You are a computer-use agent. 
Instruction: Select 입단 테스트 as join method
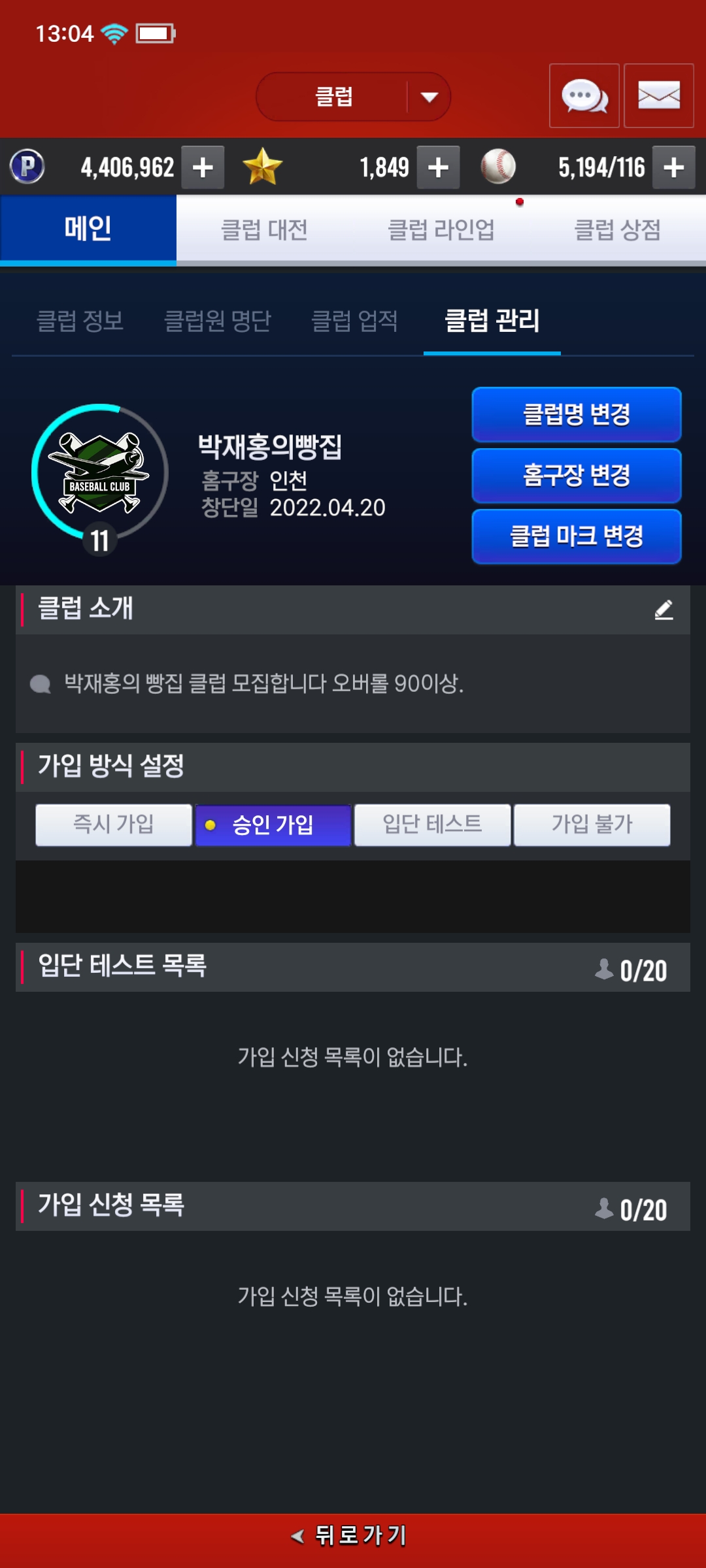pos(432,825)
